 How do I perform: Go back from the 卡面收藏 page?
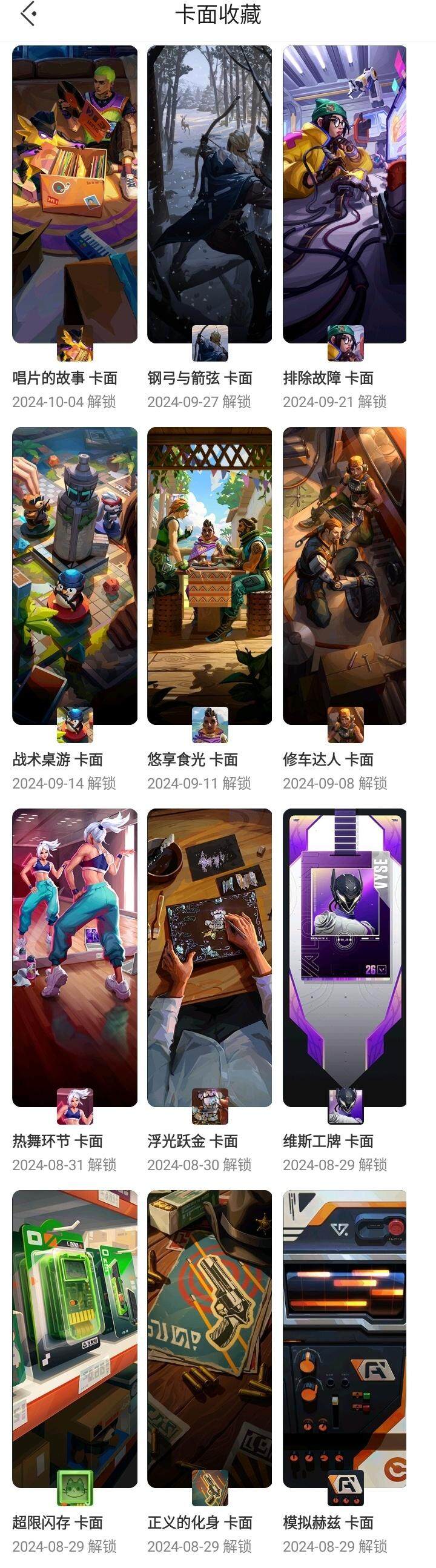(28, 15)
